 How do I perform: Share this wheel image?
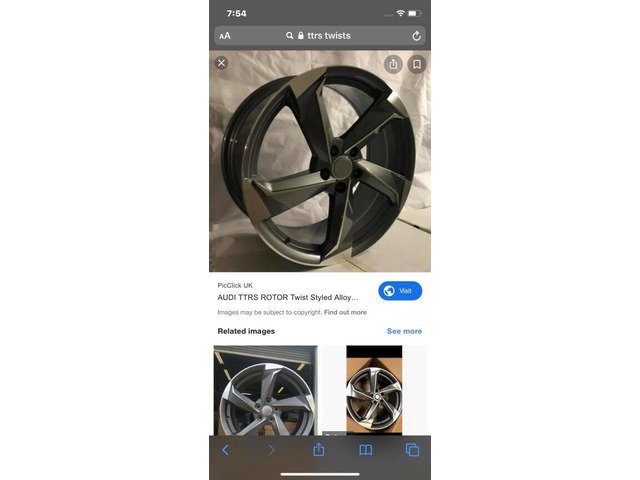point(393,63)
